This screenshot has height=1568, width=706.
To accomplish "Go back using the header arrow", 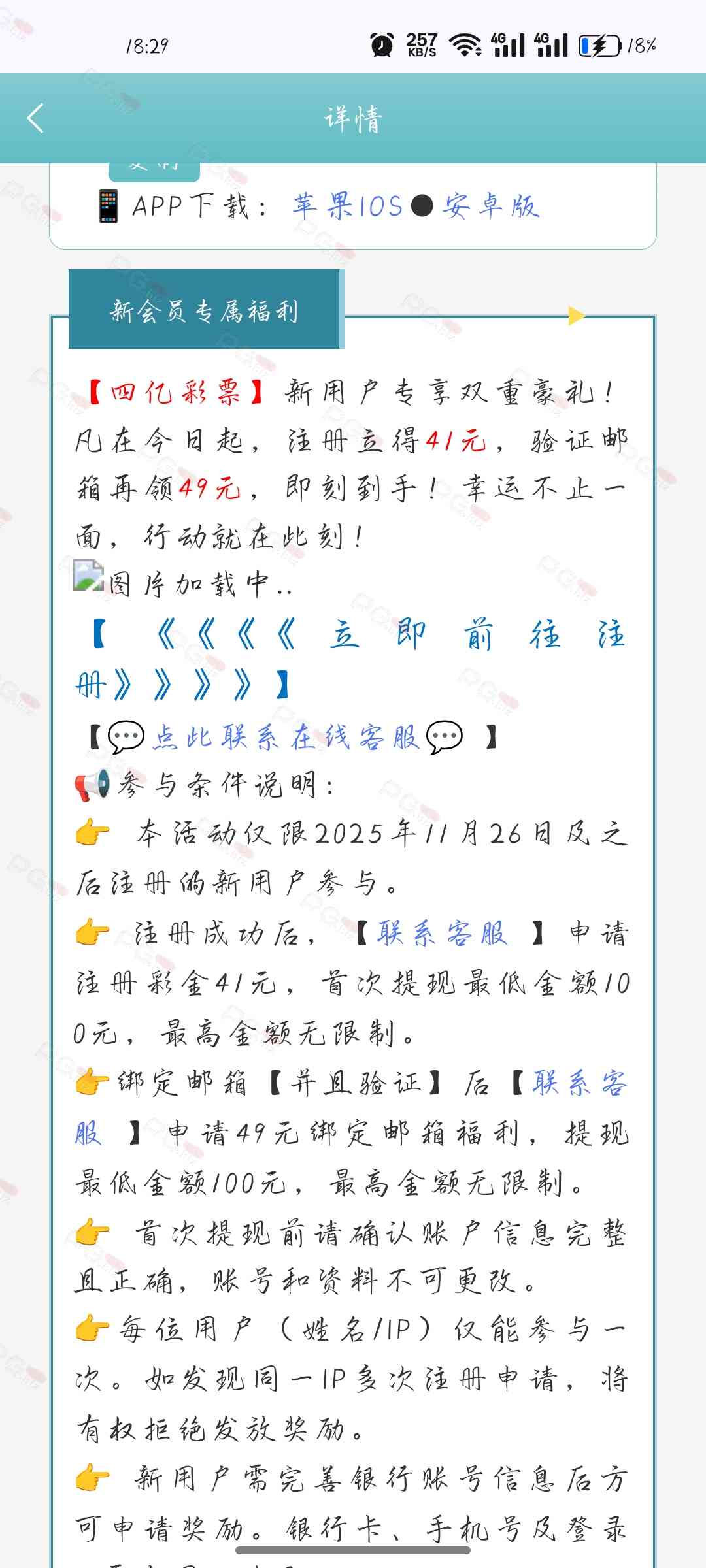I will click(36, 118).
